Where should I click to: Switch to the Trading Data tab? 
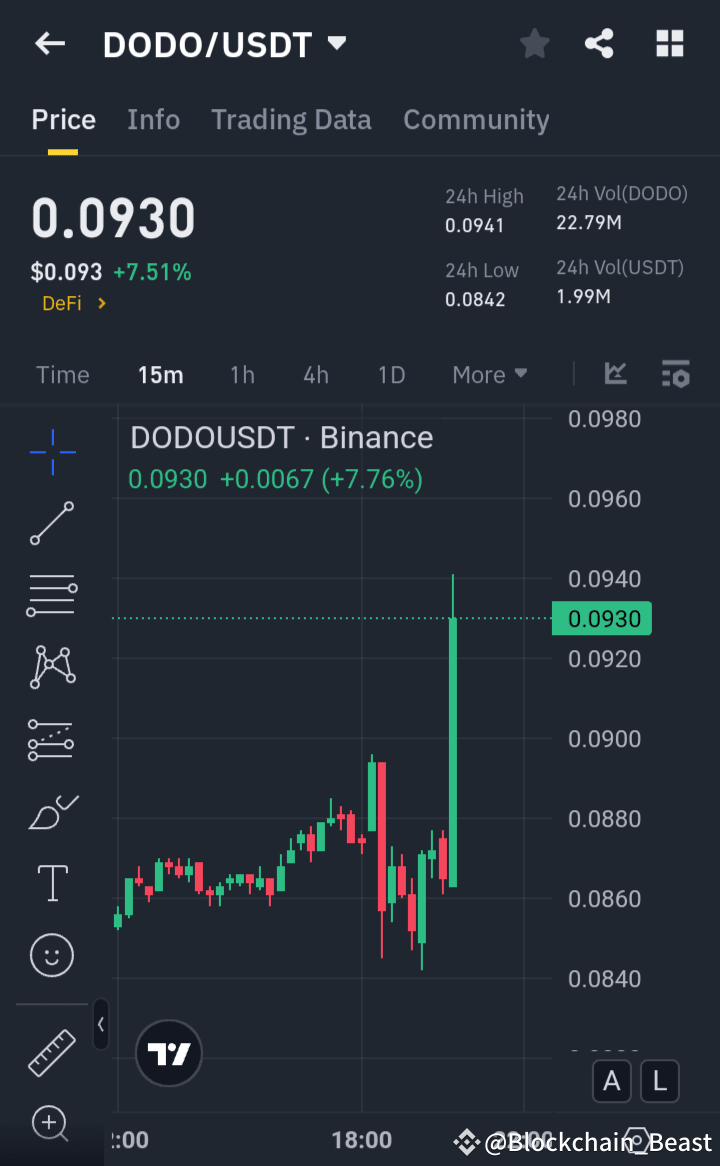coord(291,119)
